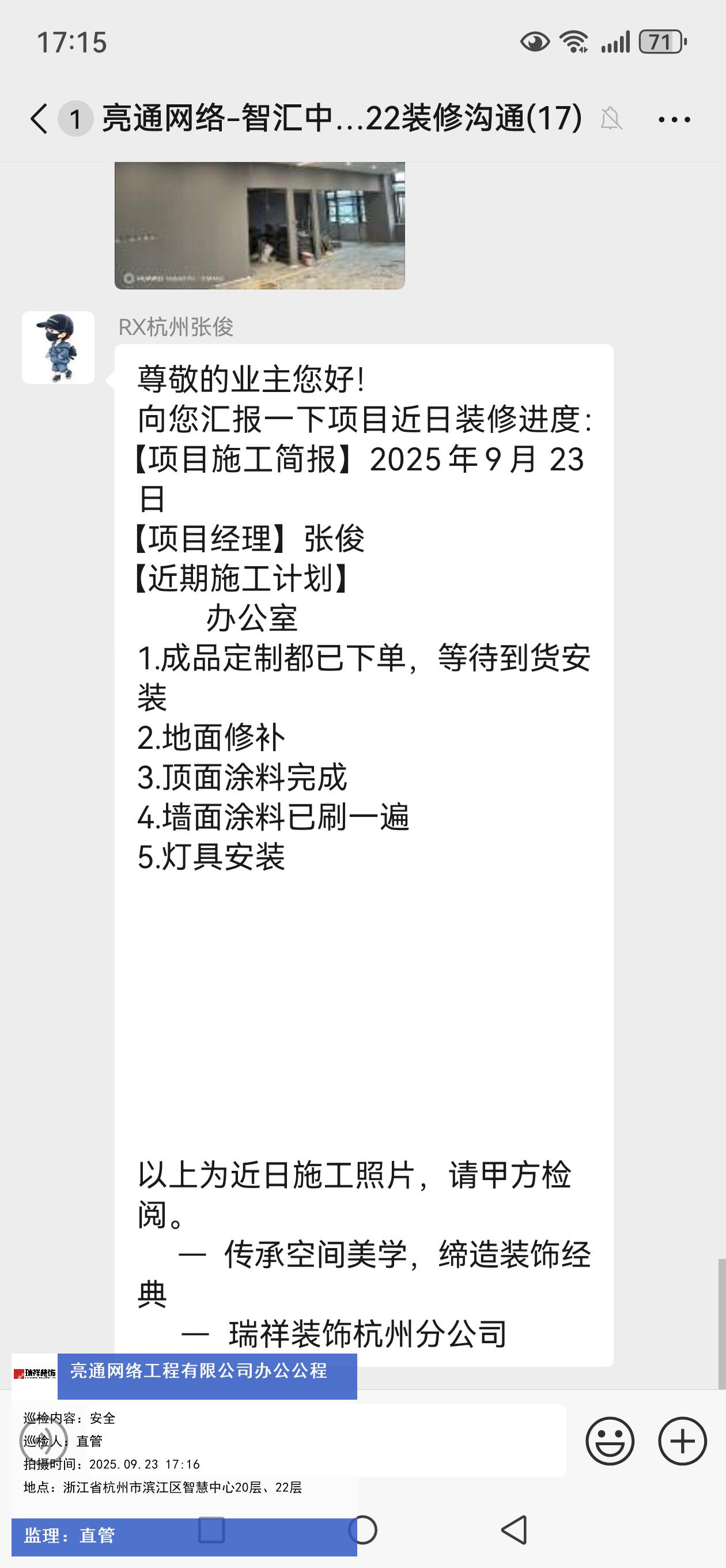Open the construction site photo
Image resolution: width=726 pixels, height=1568 pixels.
click(x=259, y=225)
